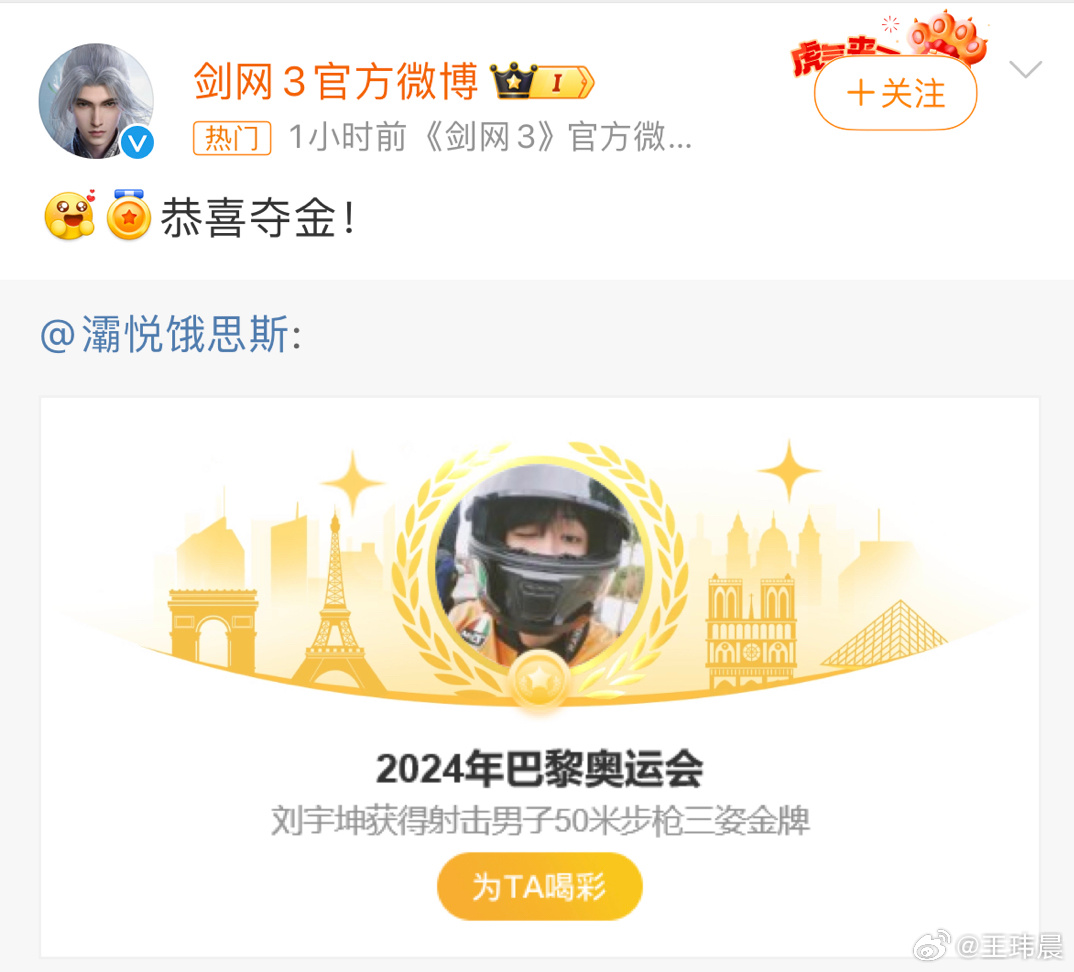Open 剑网3官方微博 profile avatar
1074x972 pixels.
tap(96, 101)
